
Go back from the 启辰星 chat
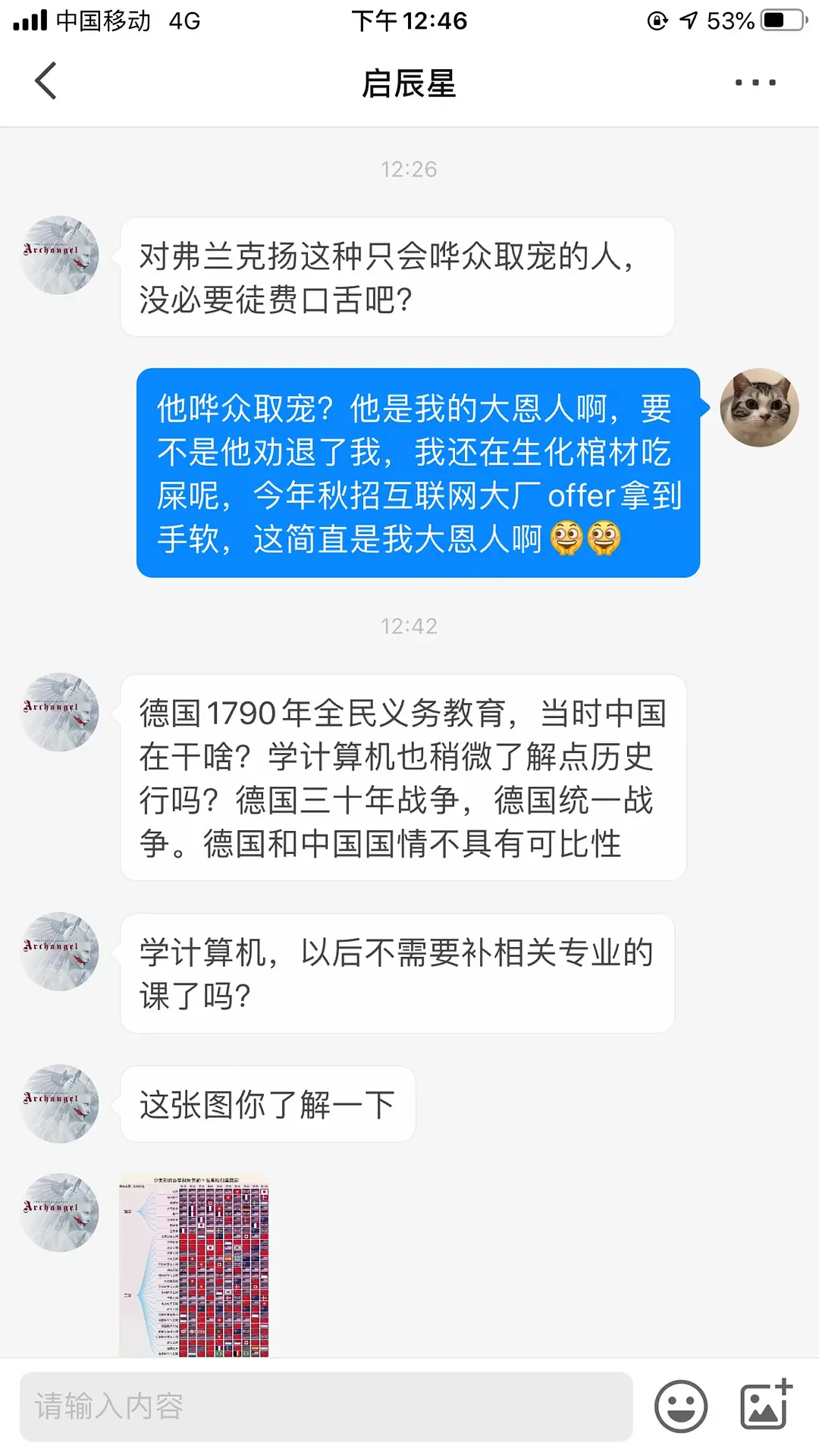pos(46,82)
